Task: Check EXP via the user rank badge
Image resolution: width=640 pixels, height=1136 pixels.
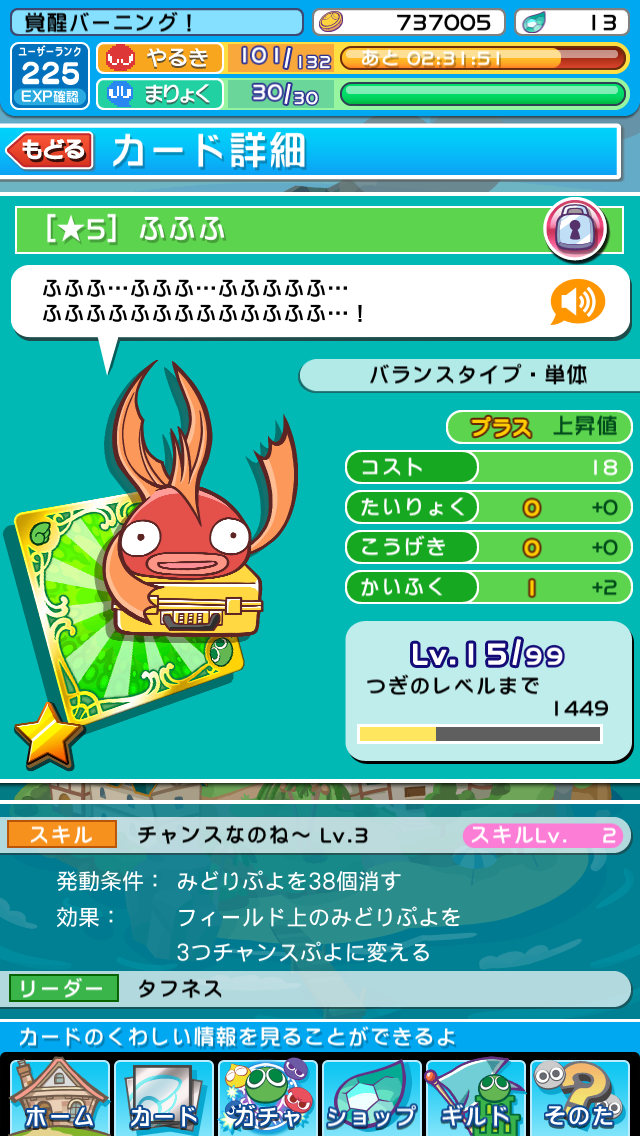Action: tap(50, 75)
